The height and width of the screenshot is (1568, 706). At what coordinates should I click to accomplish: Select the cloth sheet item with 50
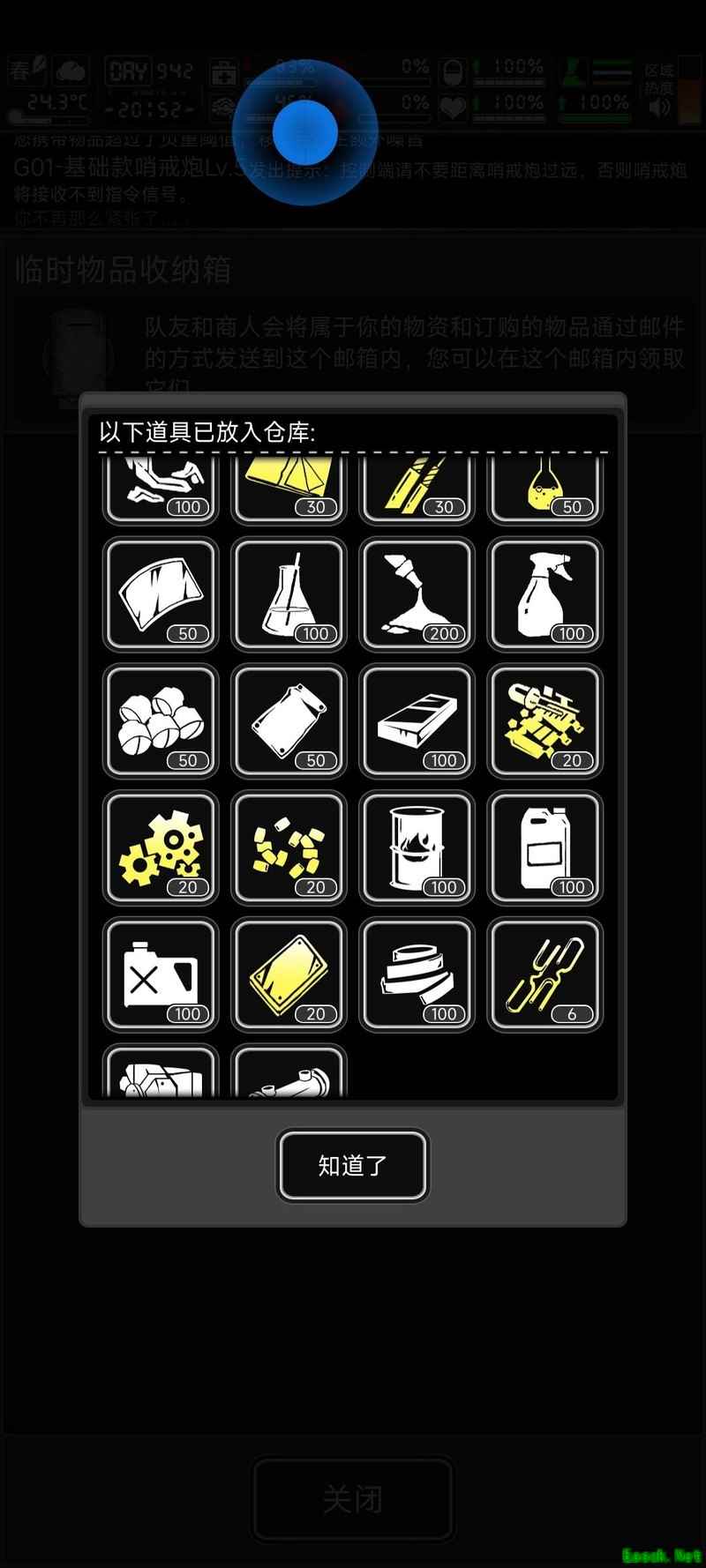(161, 594)
